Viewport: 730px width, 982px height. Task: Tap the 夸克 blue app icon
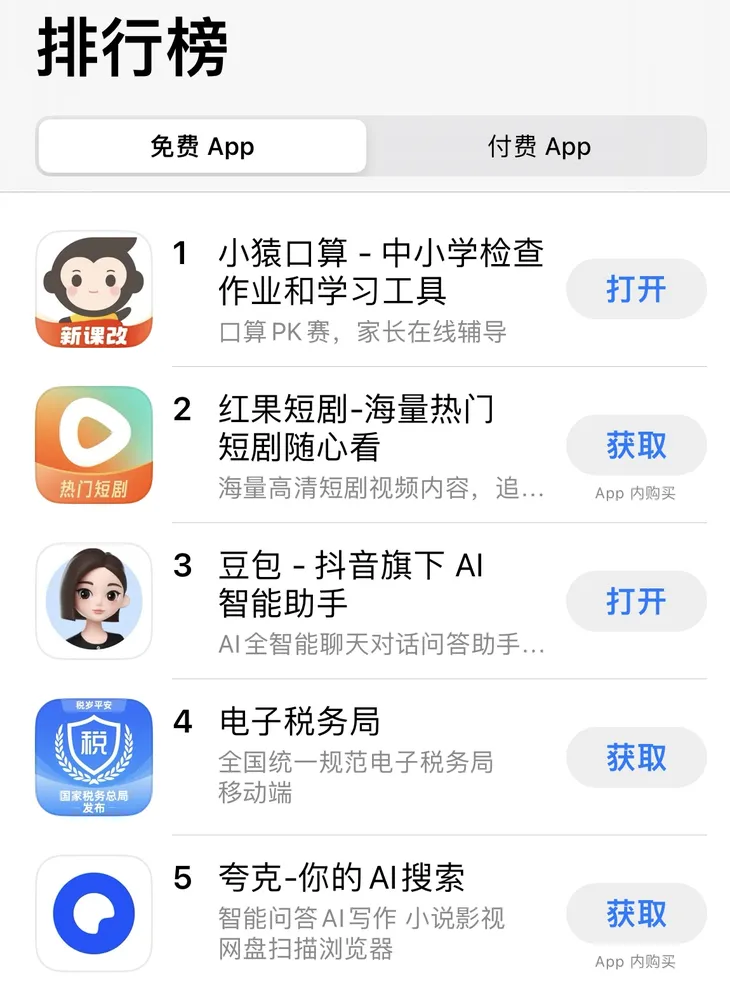point(93,913)
